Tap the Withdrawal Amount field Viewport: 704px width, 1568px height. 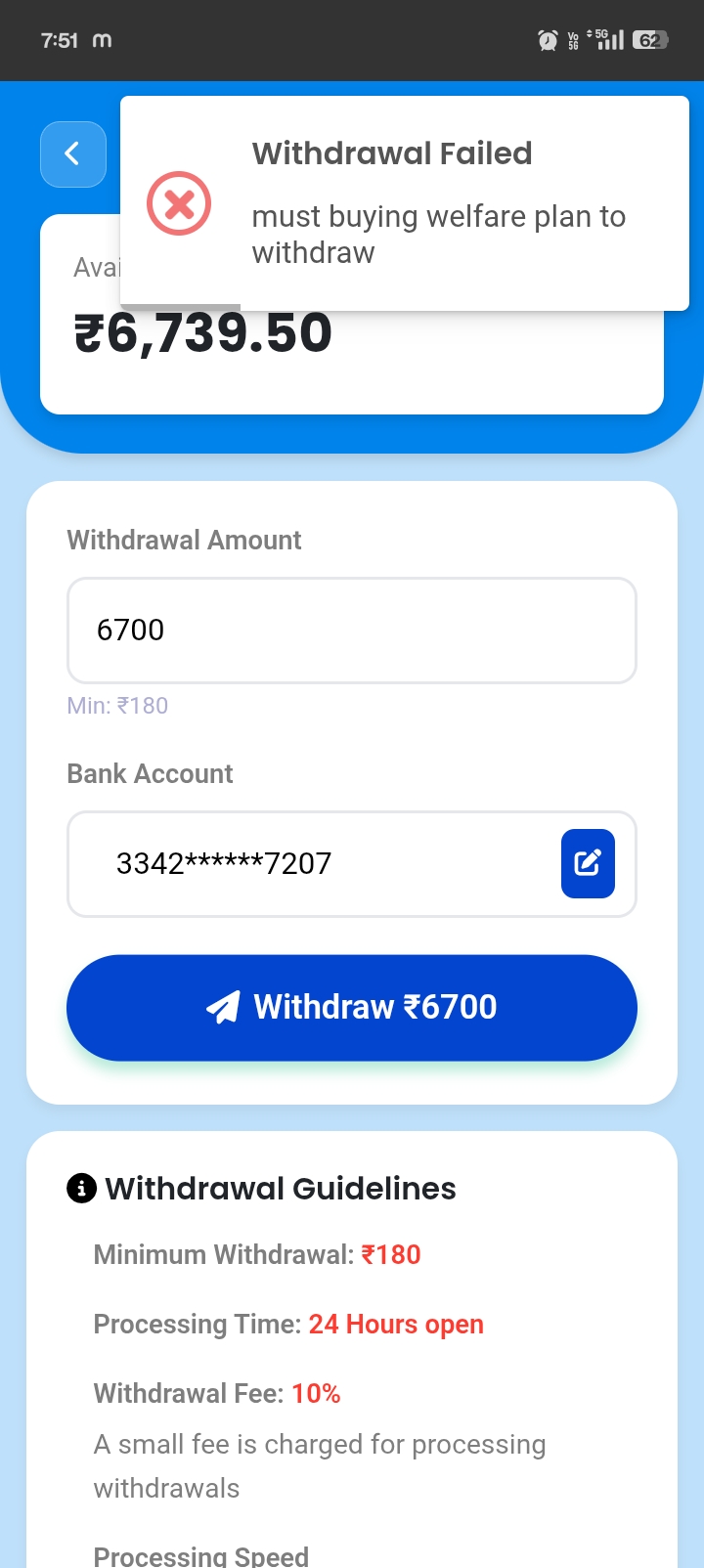click(x=351, y=631)
